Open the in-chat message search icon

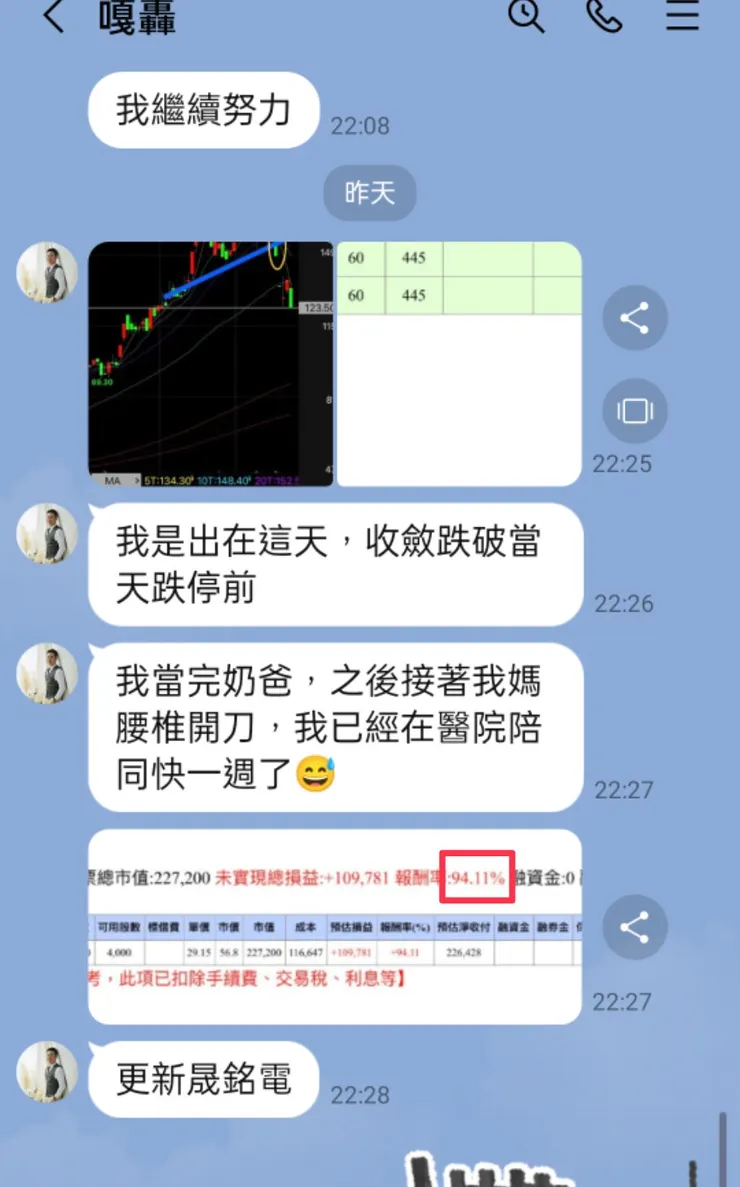tap(527, 17)
